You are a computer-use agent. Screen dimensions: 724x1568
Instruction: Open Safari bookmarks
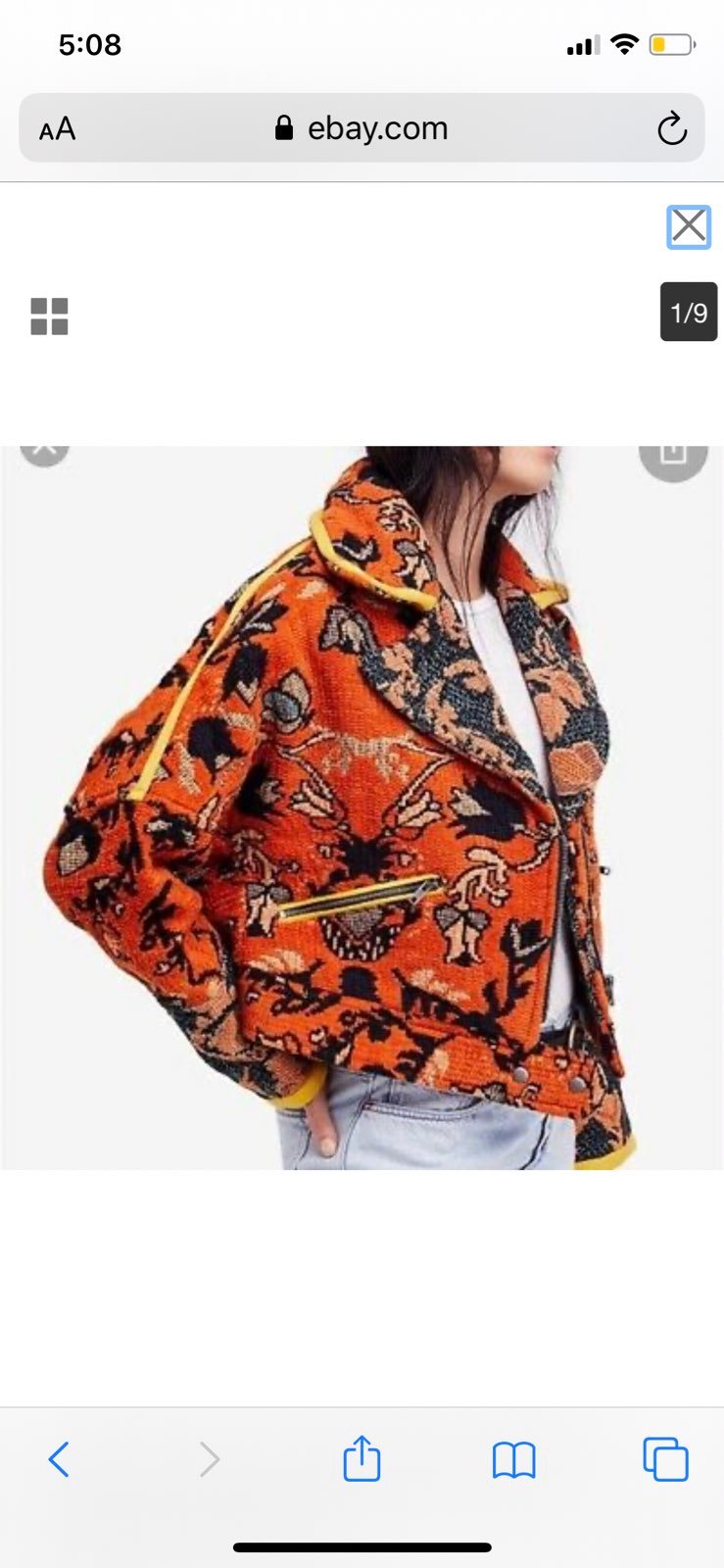[x=513, y=1459]
